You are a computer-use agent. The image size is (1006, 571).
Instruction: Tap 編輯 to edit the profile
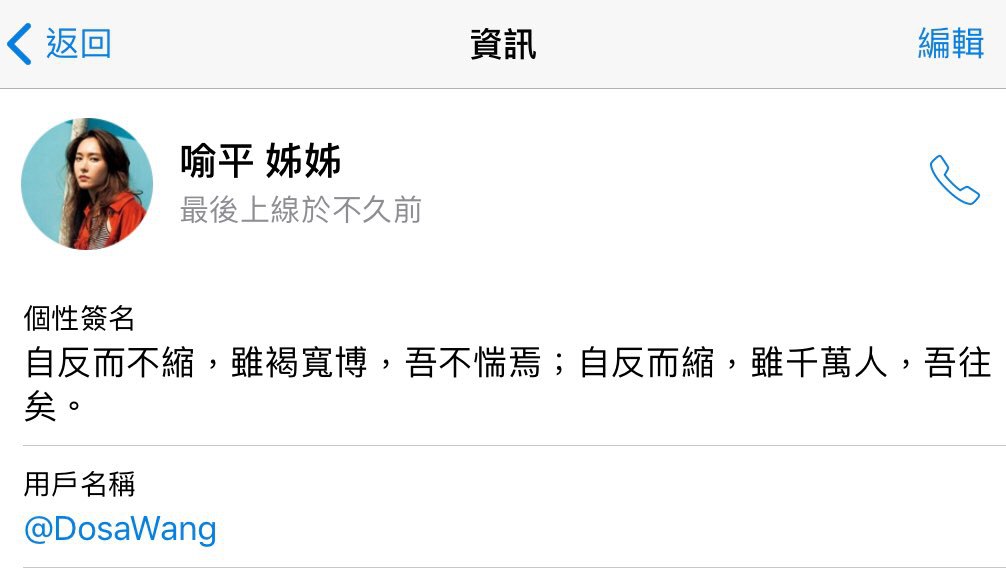coord(950,44)
